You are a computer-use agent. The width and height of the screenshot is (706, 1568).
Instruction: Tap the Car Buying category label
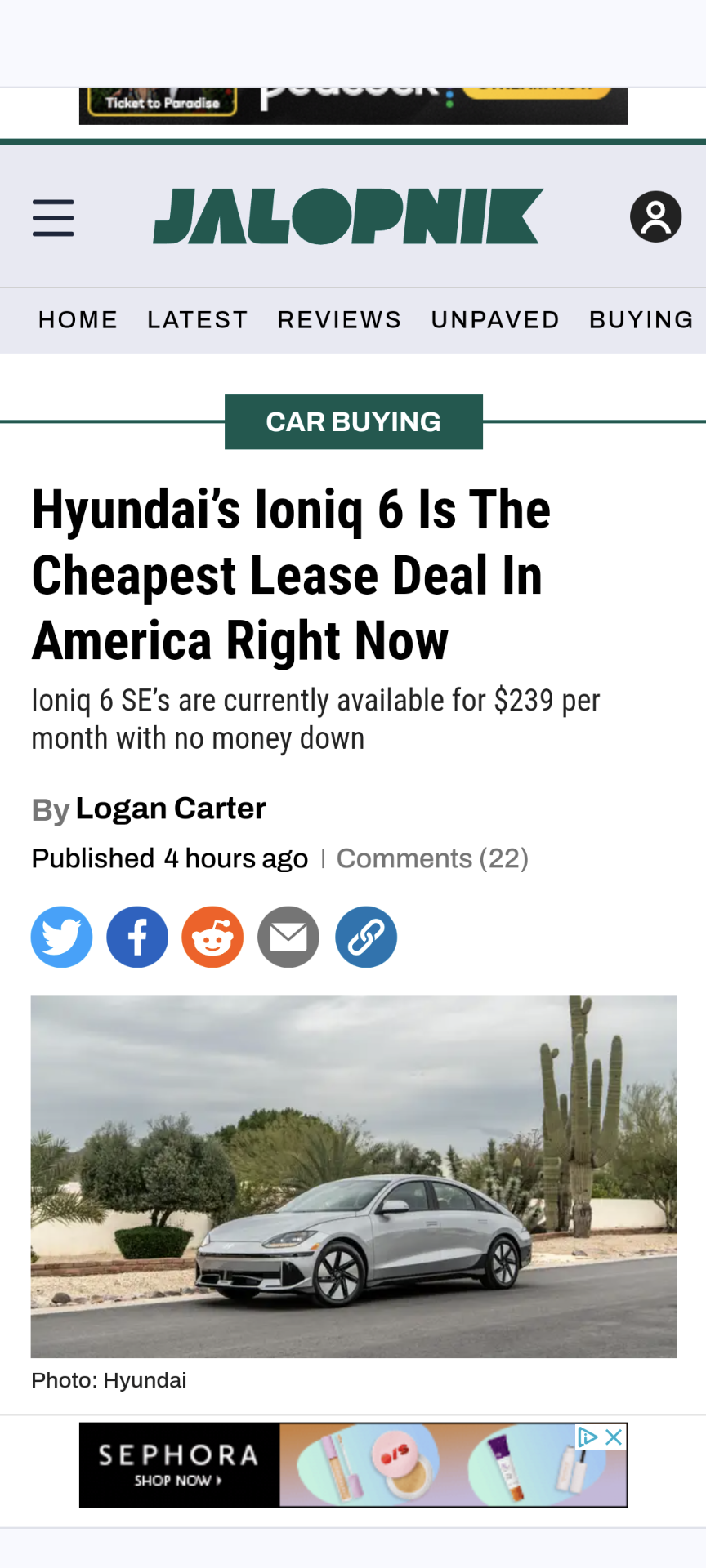pyautogui.click(x=353, y=421)
